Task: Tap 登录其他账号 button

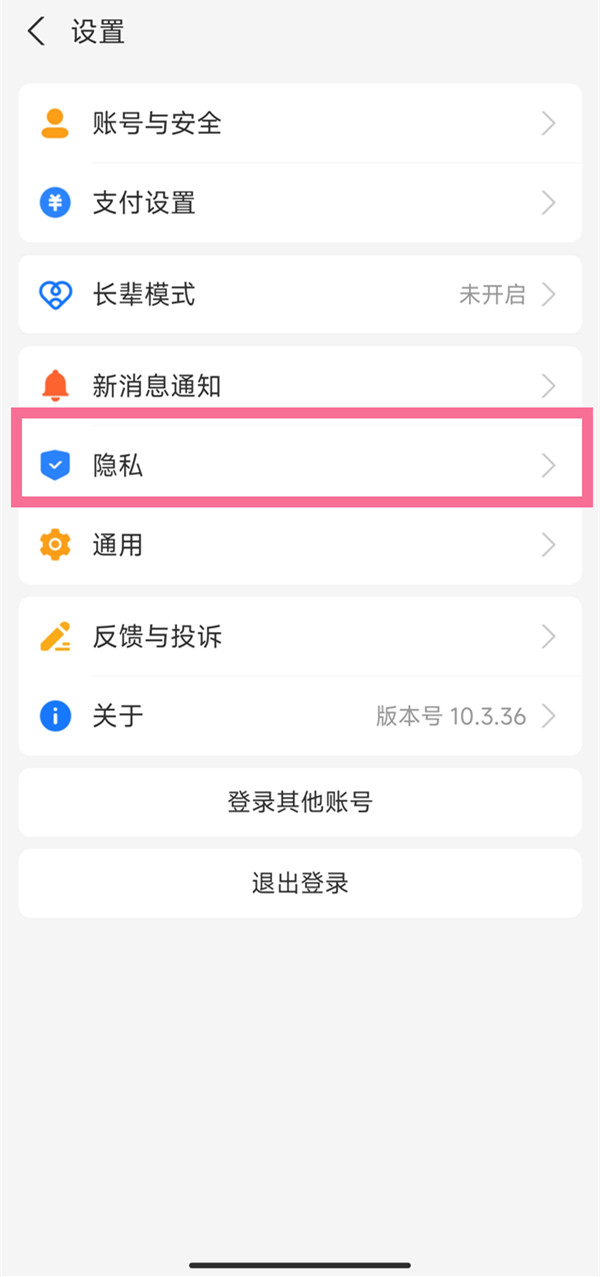Action: [x=300, y=802]
